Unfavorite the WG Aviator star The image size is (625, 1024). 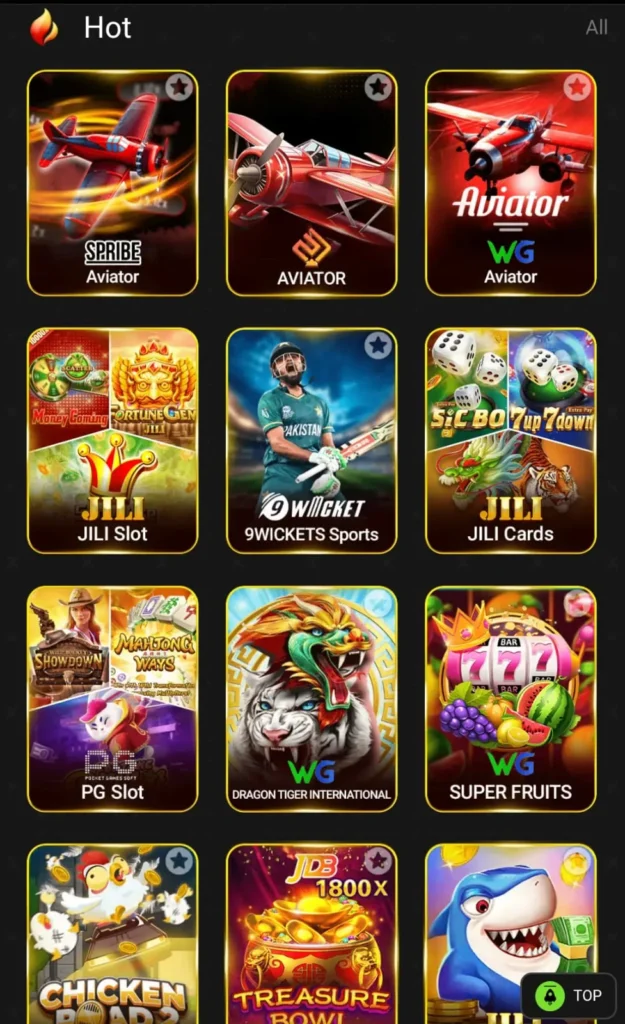pos(576,88)
